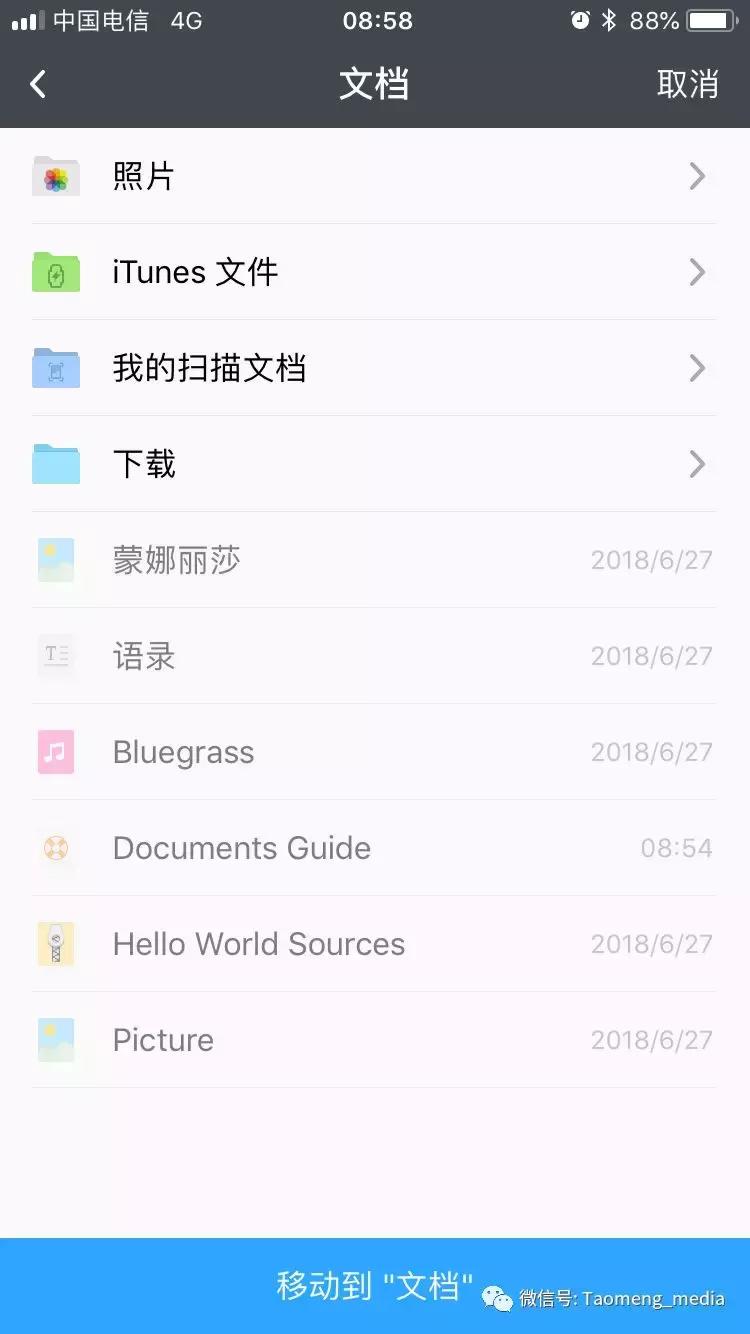Image resolution: width=750 pixels, height=1334 pixels.
Task: Select the 我的扫描文档 scanned documents icon
Action: pos(56,368)
